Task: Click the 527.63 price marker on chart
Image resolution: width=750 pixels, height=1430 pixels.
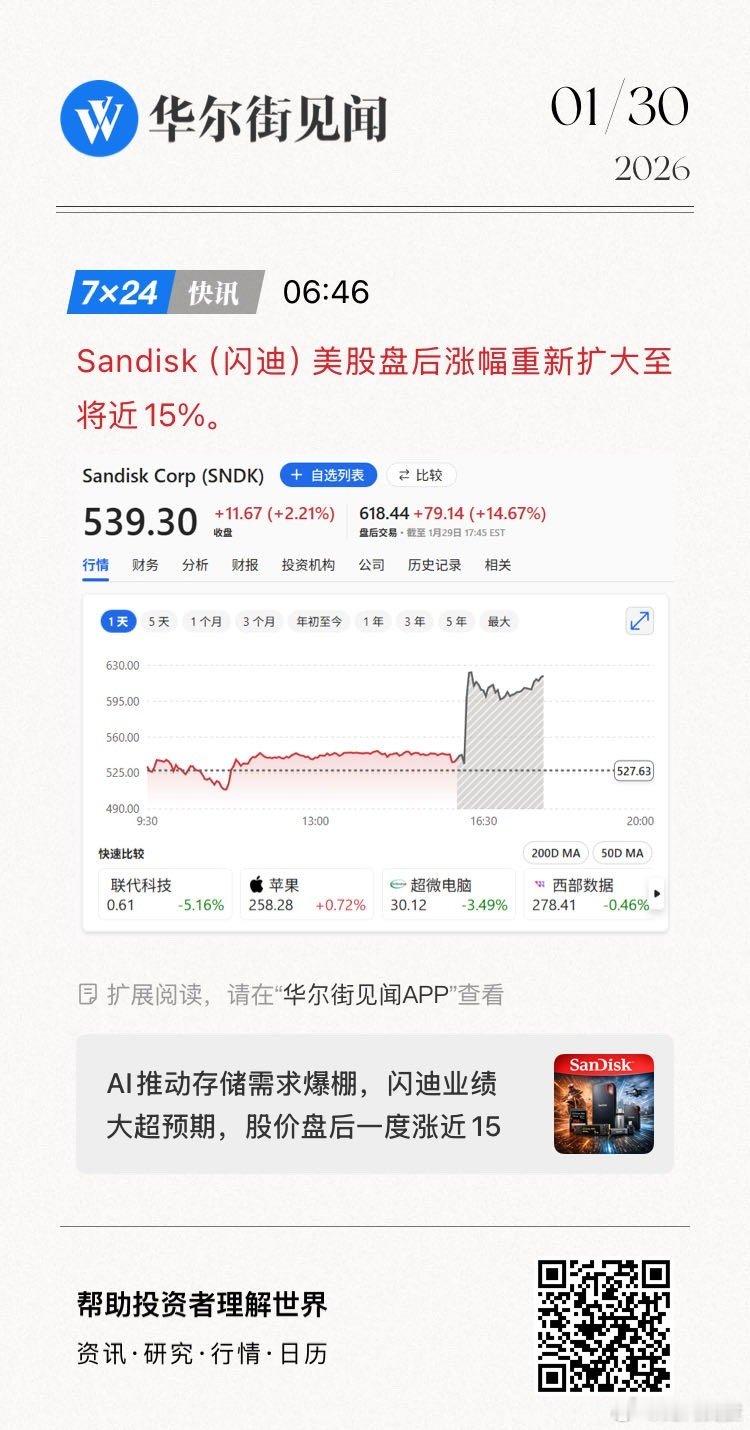Action: tap(632, 772)
